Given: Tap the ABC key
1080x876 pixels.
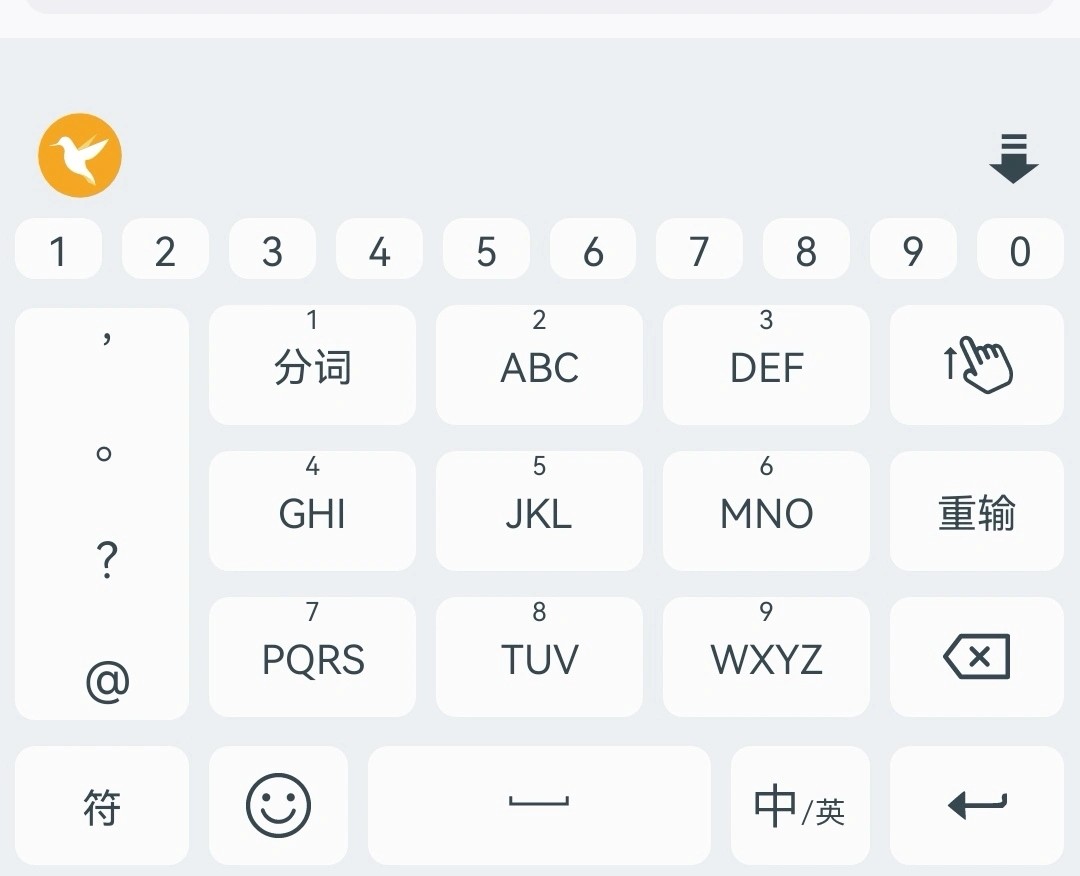Looking at the screenshot, I should point(539,365).
